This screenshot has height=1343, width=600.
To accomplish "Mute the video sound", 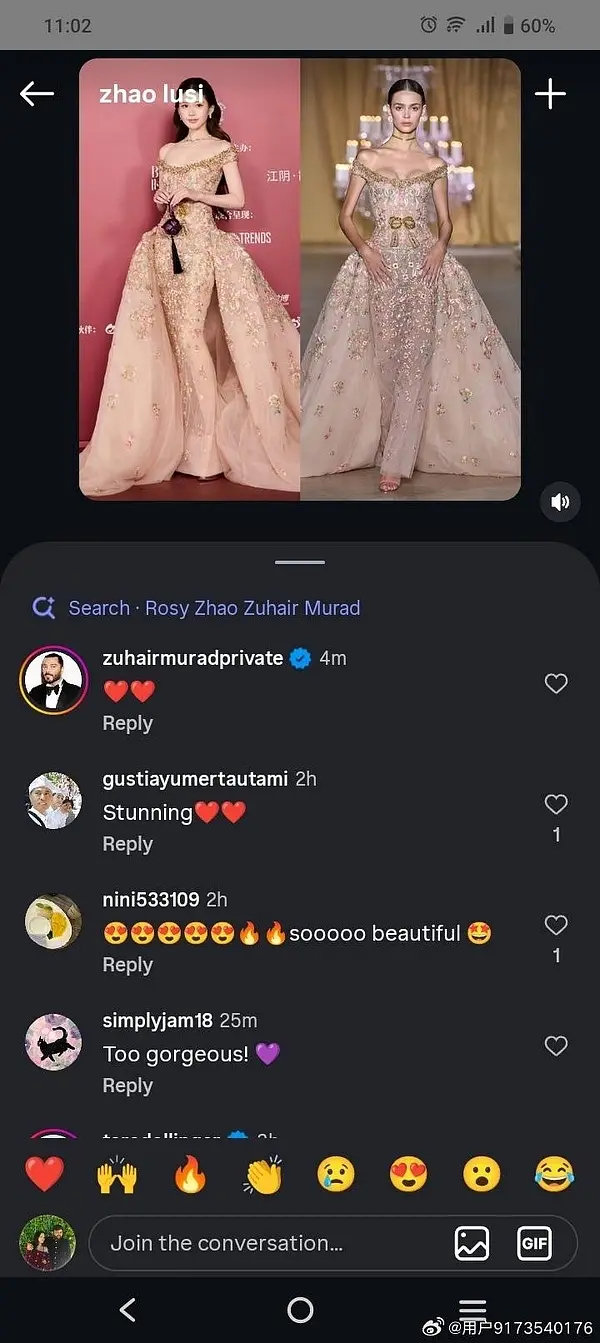I will (x=560, y=502).
